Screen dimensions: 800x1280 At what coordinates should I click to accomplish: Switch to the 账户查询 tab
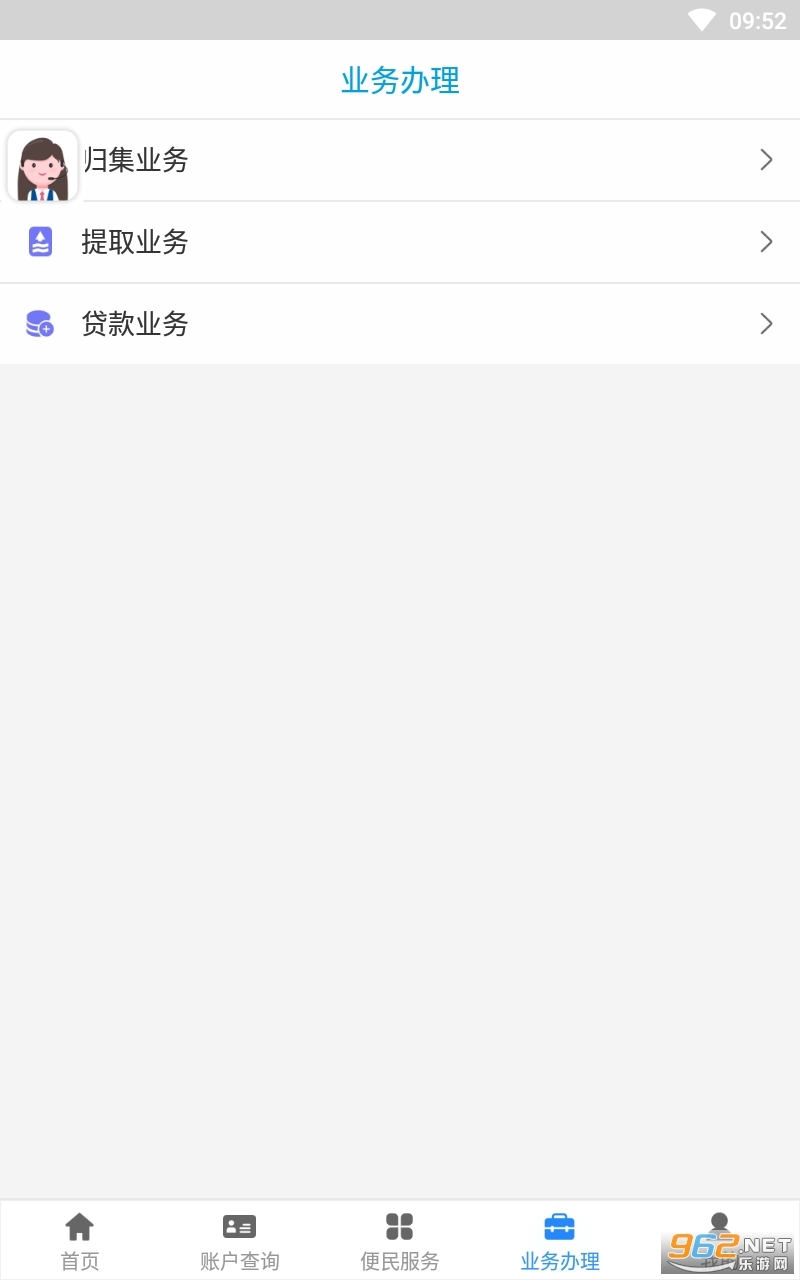tap(240, 1241)
